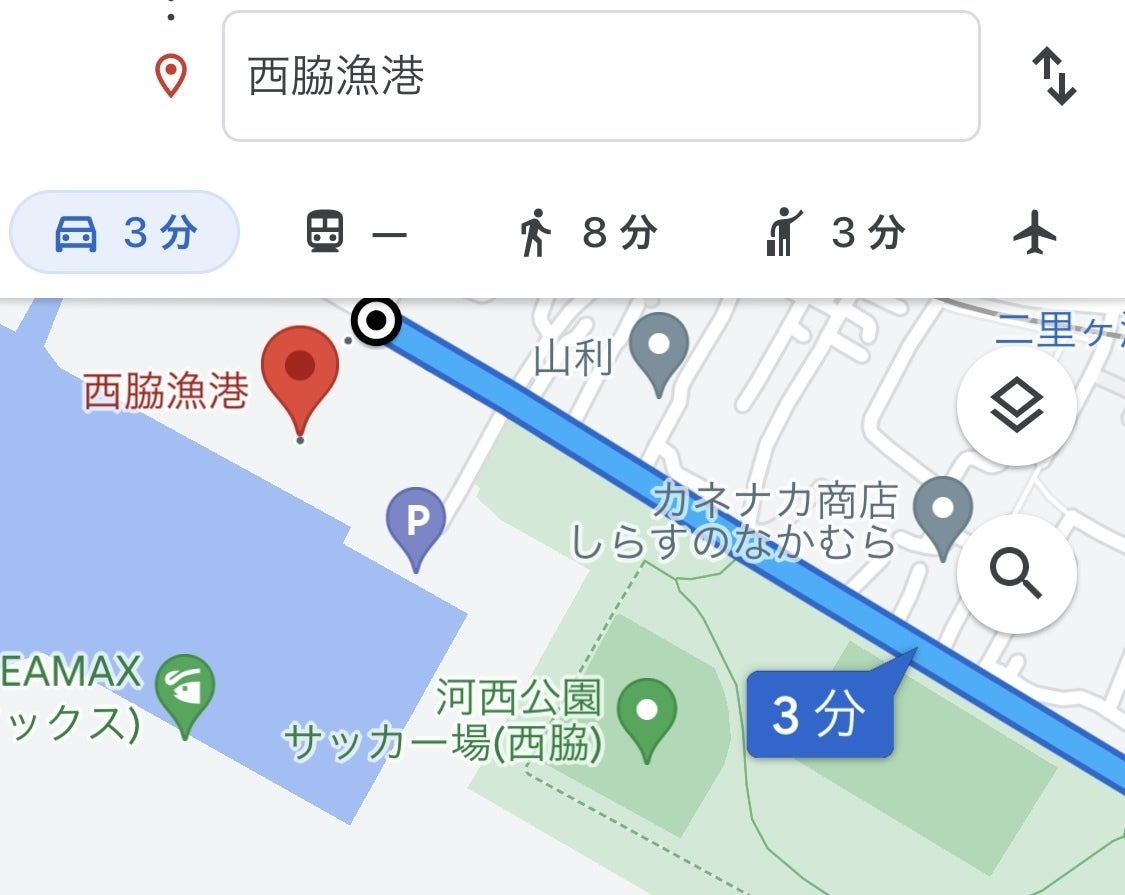Swap start and destination points

click(1053, 77)
